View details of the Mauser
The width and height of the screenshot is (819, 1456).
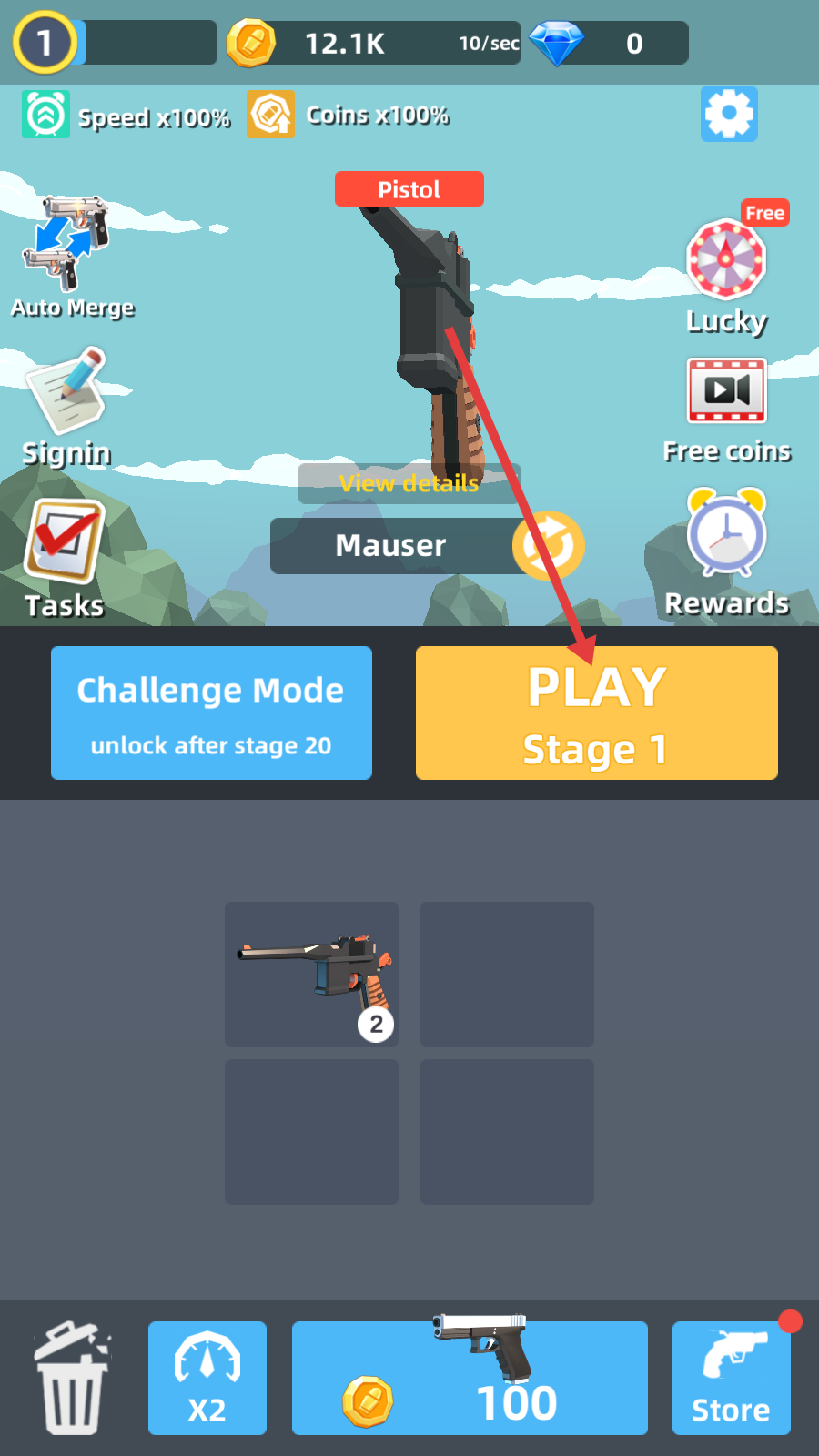409,483
